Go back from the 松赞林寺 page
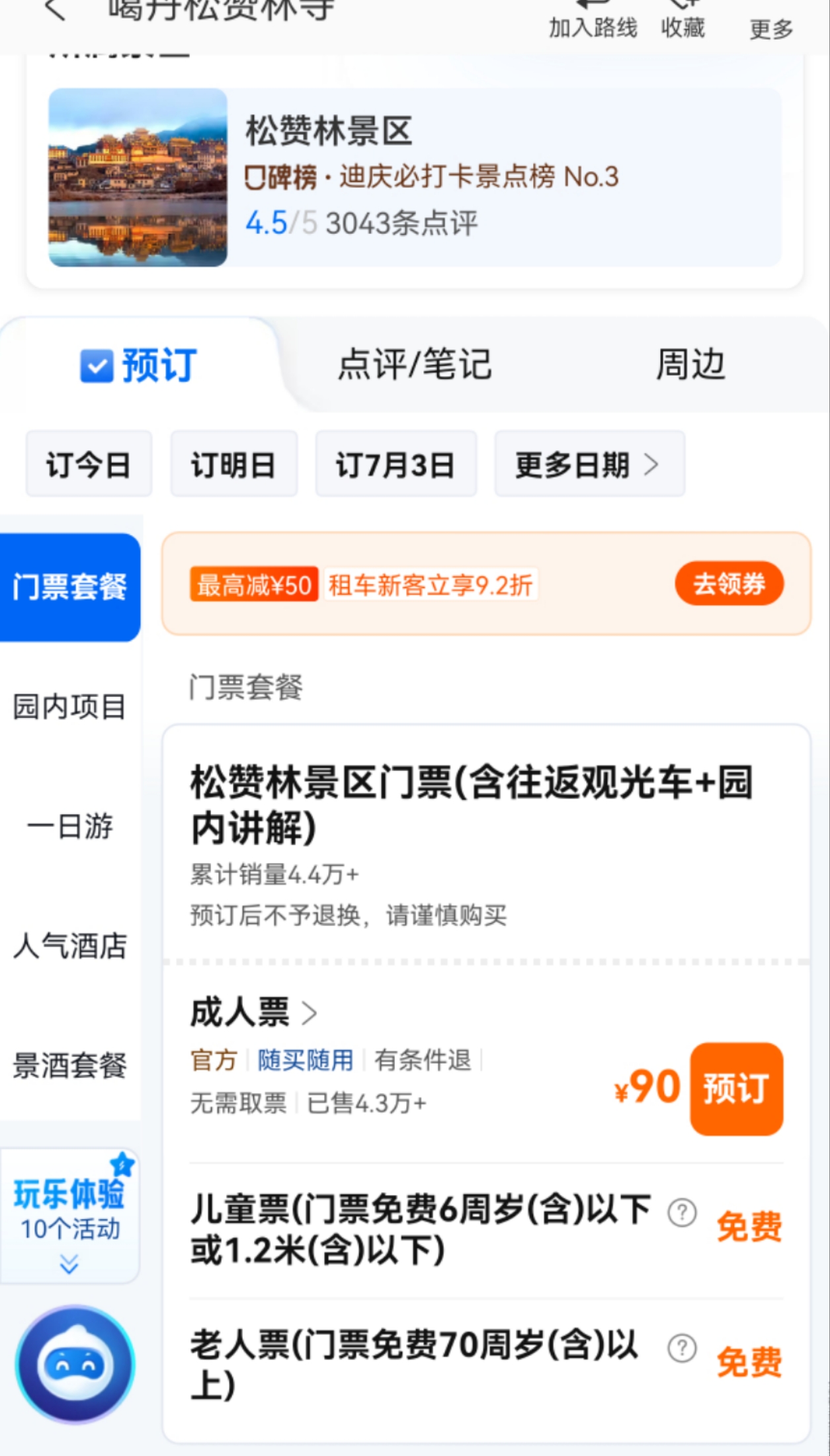This screenshot has width=830, height=1456. click(54, 12)
